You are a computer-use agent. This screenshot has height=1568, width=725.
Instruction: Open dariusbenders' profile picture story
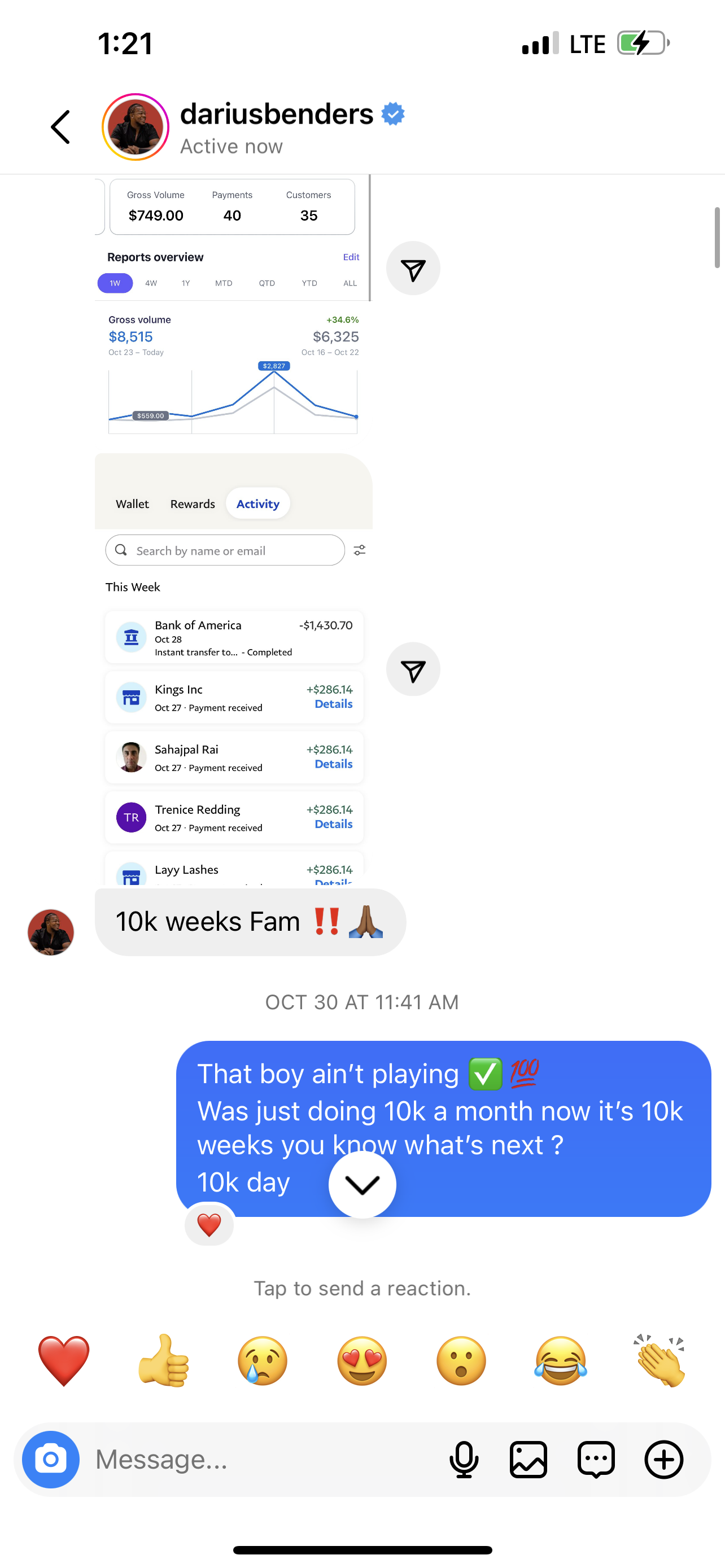coord(135,127)
